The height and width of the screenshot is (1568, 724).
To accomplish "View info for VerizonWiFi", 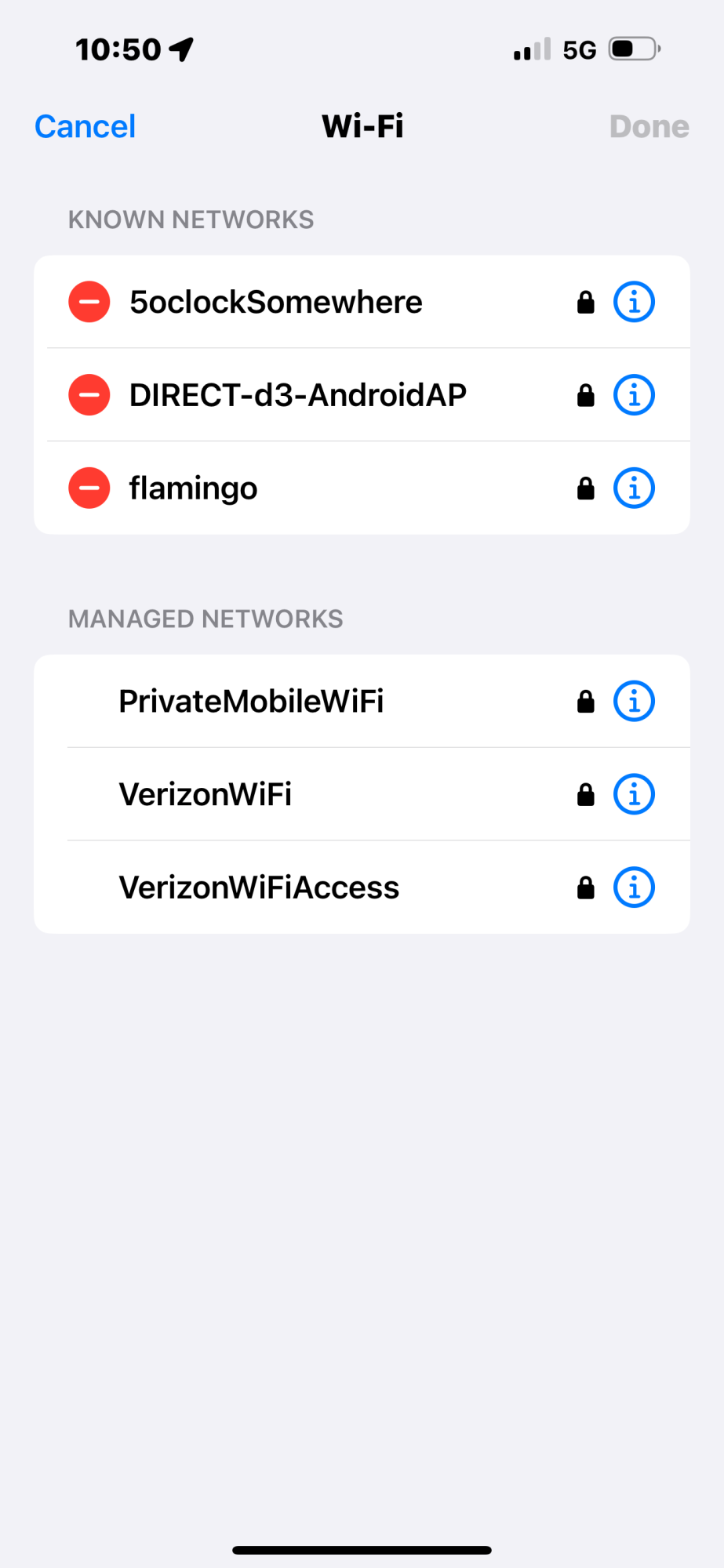I will click(634, 794).
